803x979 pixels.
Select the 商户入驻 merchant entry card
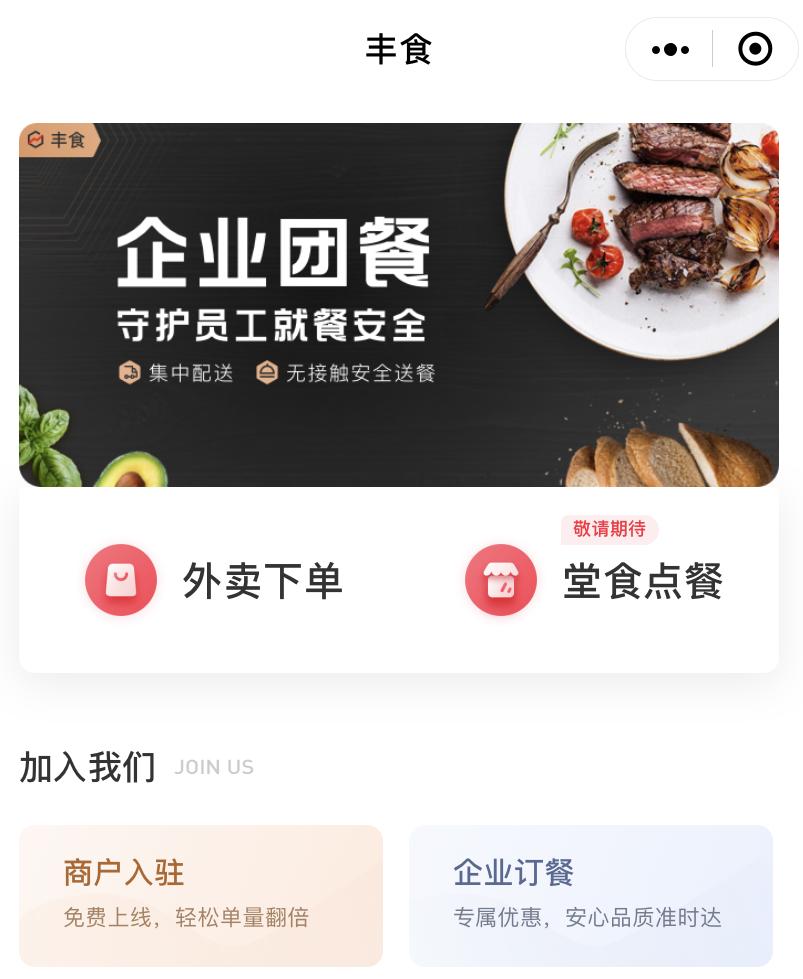200,895
